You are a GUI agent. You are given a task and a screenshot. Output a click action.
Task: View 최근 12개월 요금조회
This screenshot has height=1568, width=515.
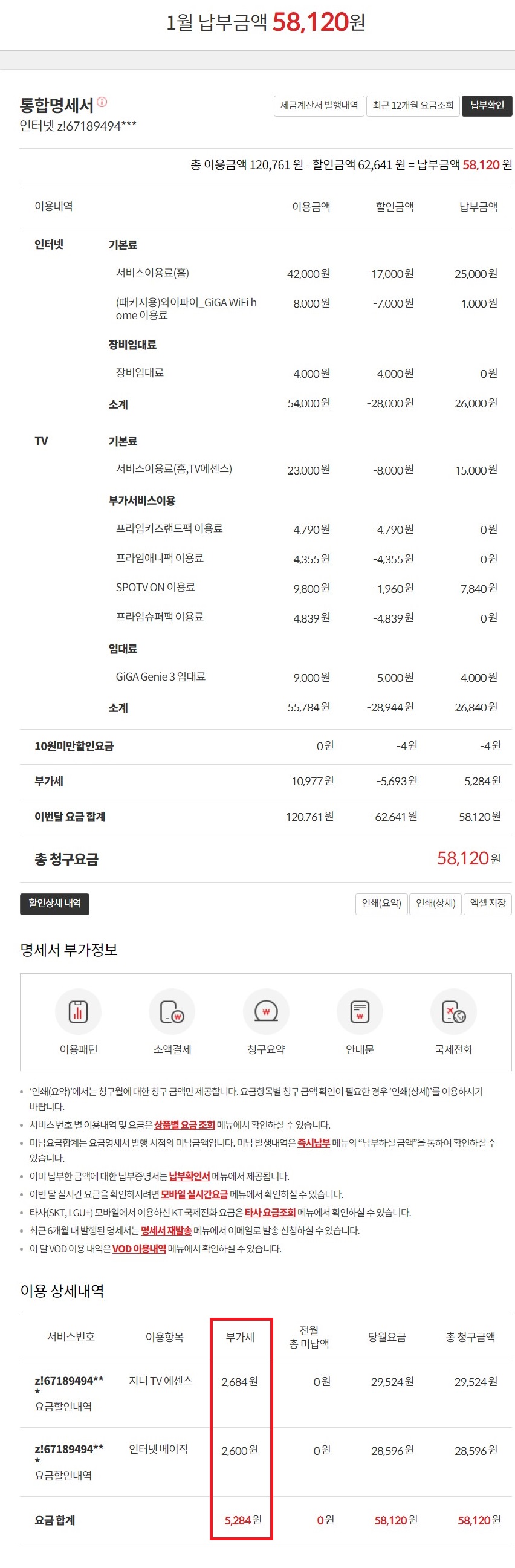[x=413, y=105]
